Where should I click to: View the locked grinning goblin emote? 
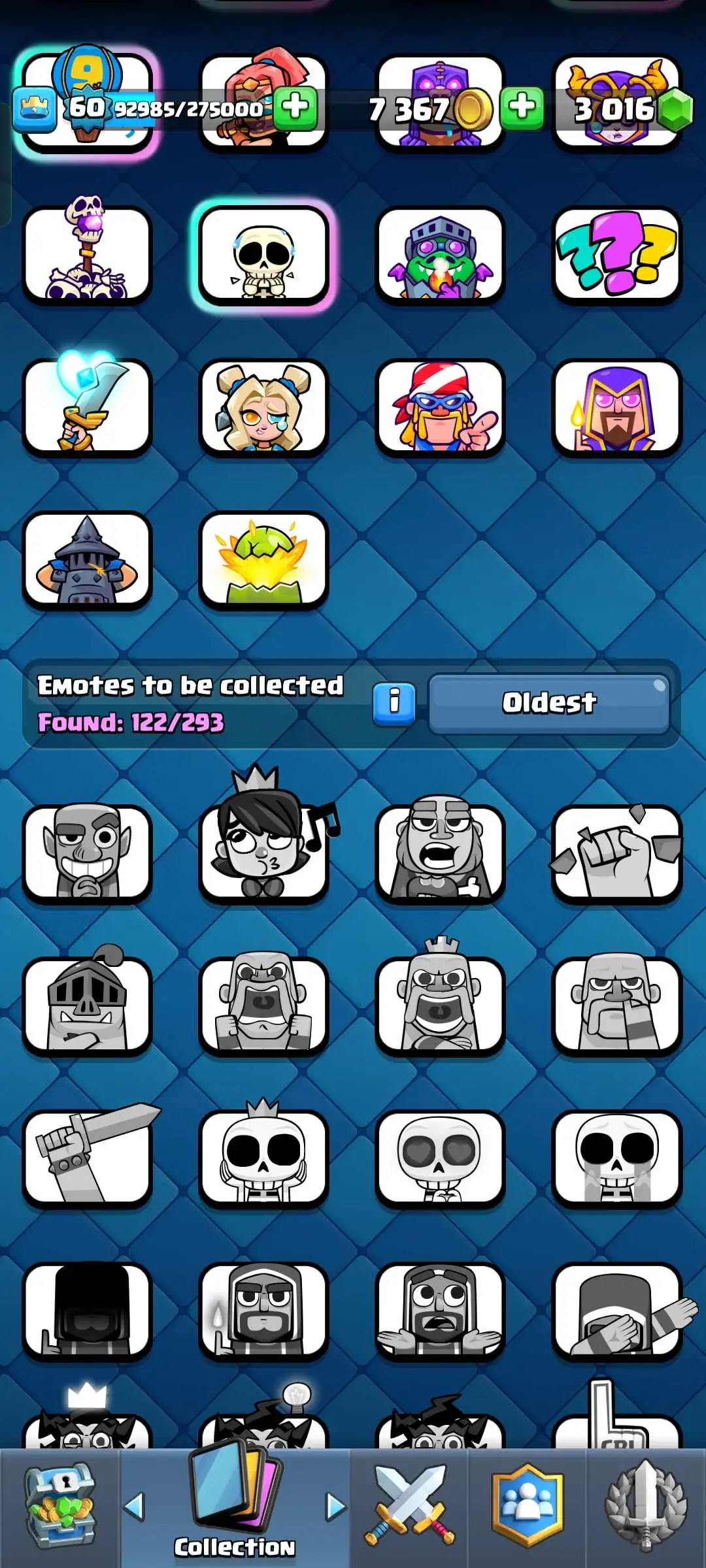(x=87, y=853)
